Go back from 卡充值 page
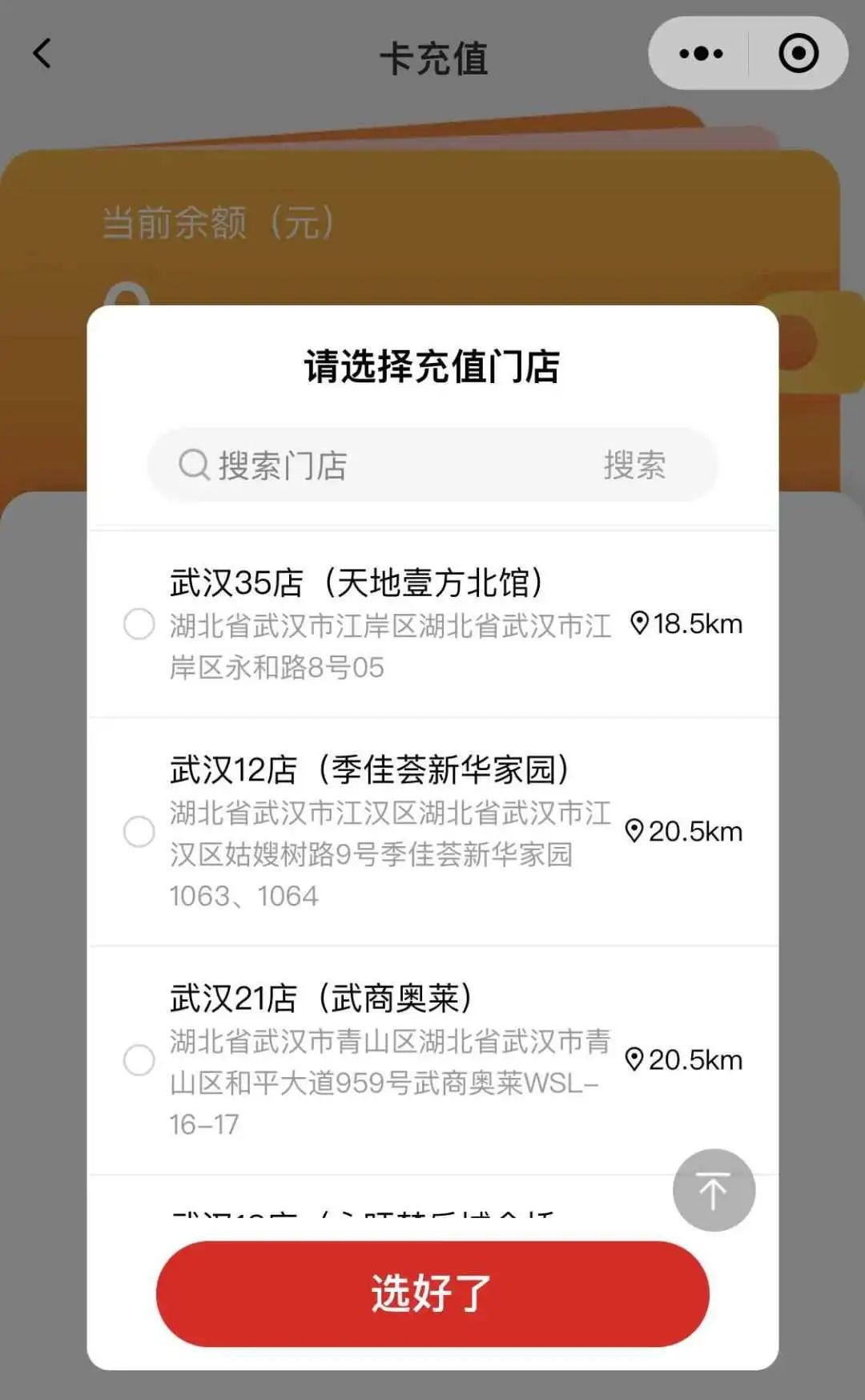Image resolution: width=865 pixels, height=1400 pixels. click(x=42, y=54)
